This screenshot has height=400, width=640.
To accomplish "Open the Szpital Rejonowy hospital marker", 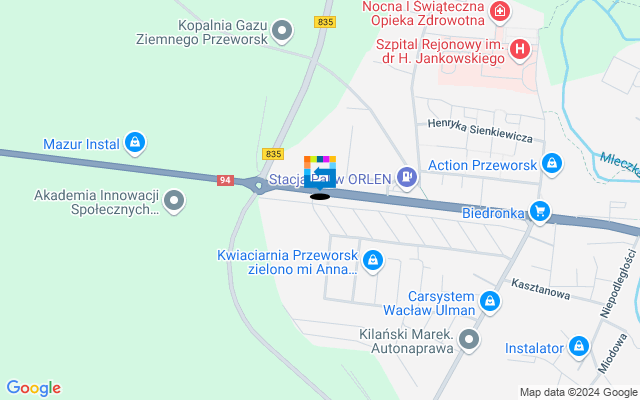I will (520, 48).
